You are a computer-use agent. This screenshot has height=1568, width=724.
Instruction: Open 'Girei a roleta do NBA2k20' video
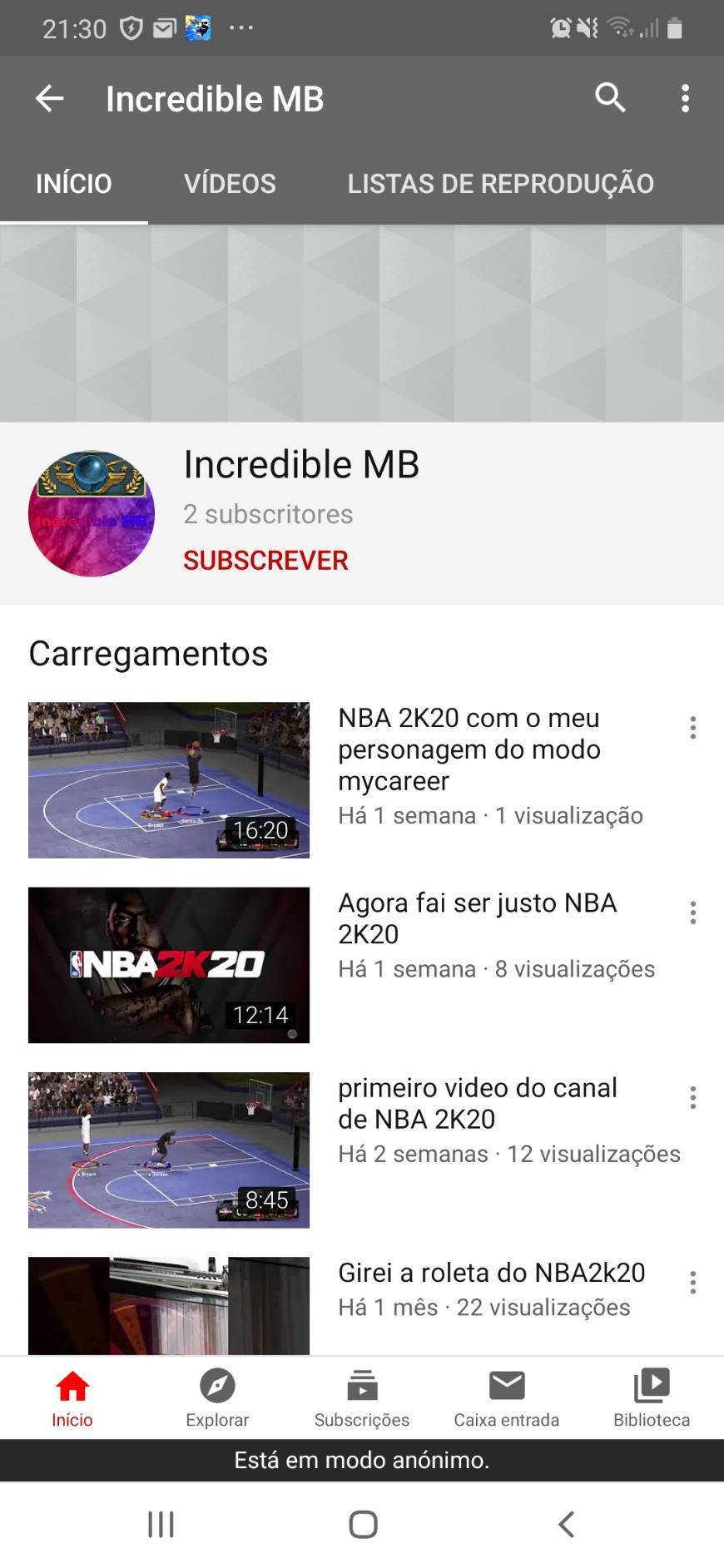(491, 1272)
